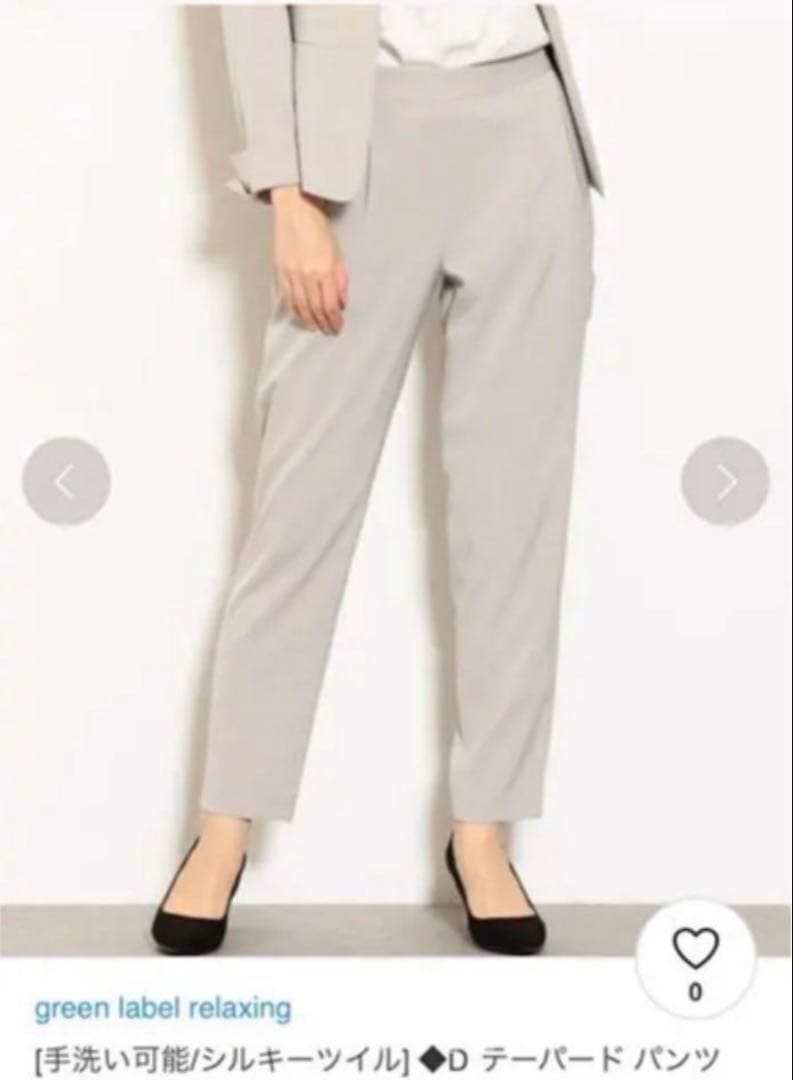
Task: Show the previous product photo
Action: [66, 481]
